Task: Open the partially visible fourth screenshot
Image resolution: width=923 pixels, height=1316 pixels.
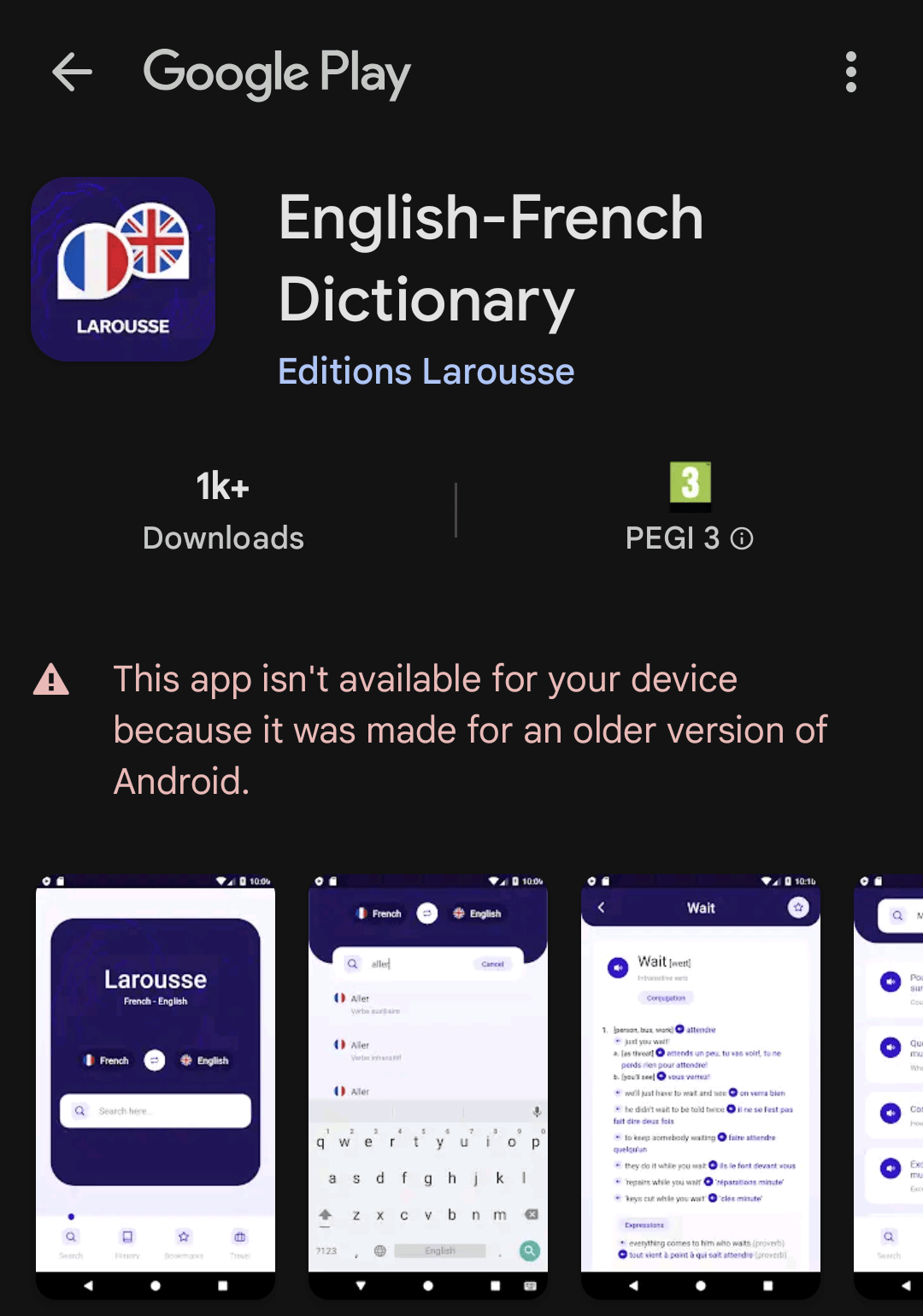Action: click(889, 1085)
